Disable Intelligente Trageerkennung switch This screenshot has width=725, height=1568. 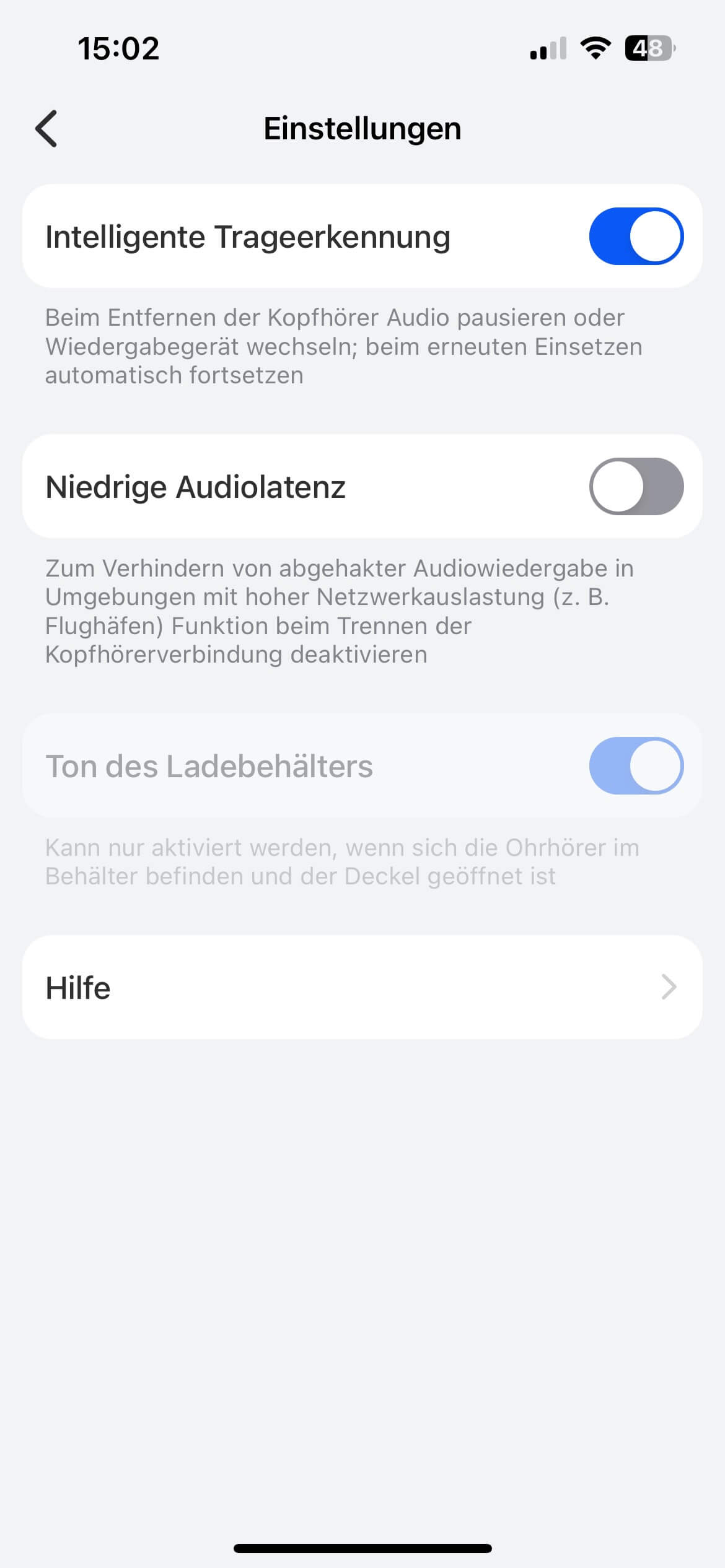point(636,237)
